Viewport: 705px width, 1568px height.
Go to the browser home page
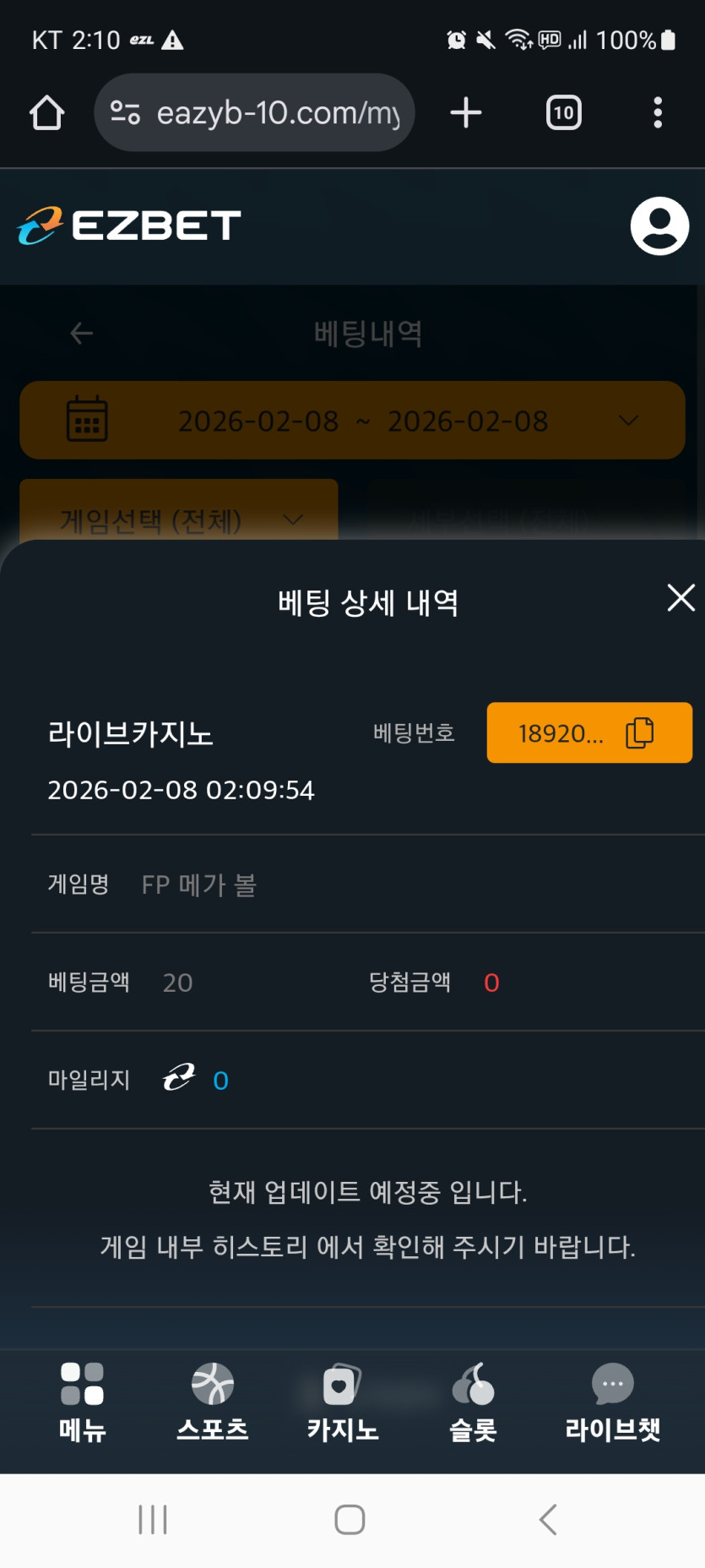(47, 112)
